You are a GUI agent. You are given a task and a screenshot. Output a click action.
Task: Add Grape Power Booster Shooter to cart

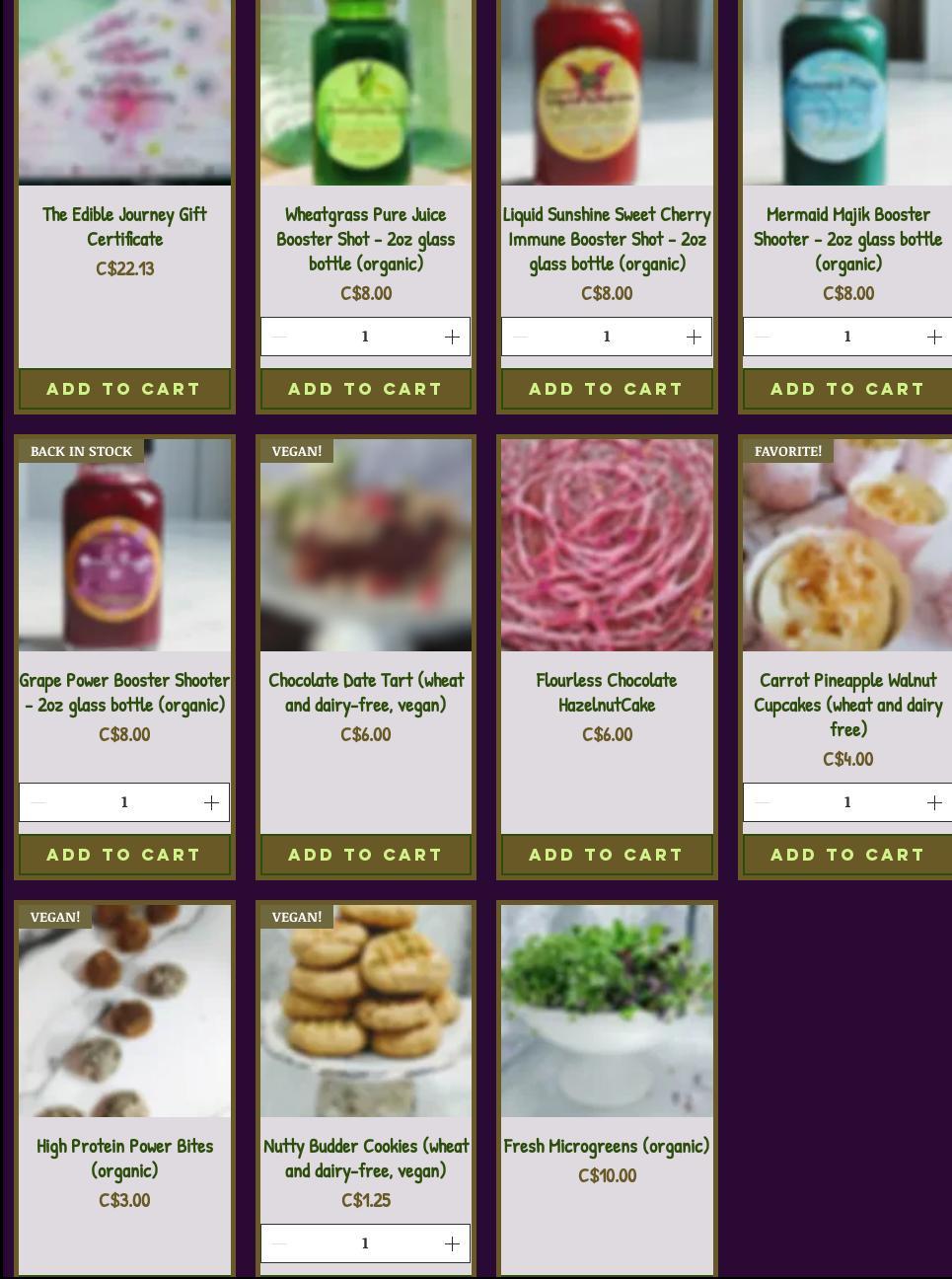(x=124, y=855)
